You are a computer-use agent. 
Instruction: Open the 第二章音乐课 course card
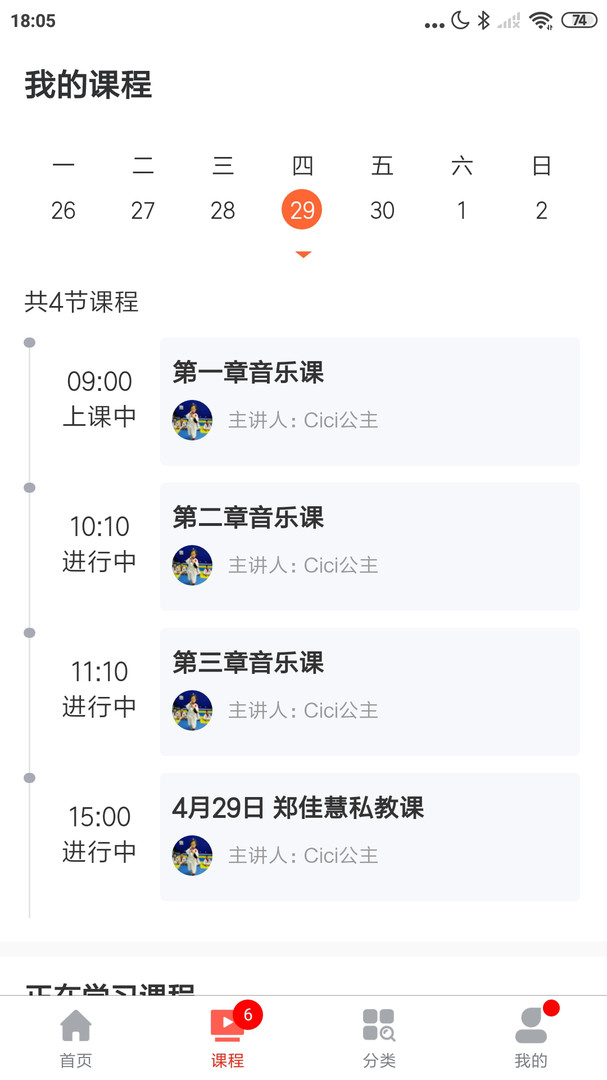click(x=369, y=546)
